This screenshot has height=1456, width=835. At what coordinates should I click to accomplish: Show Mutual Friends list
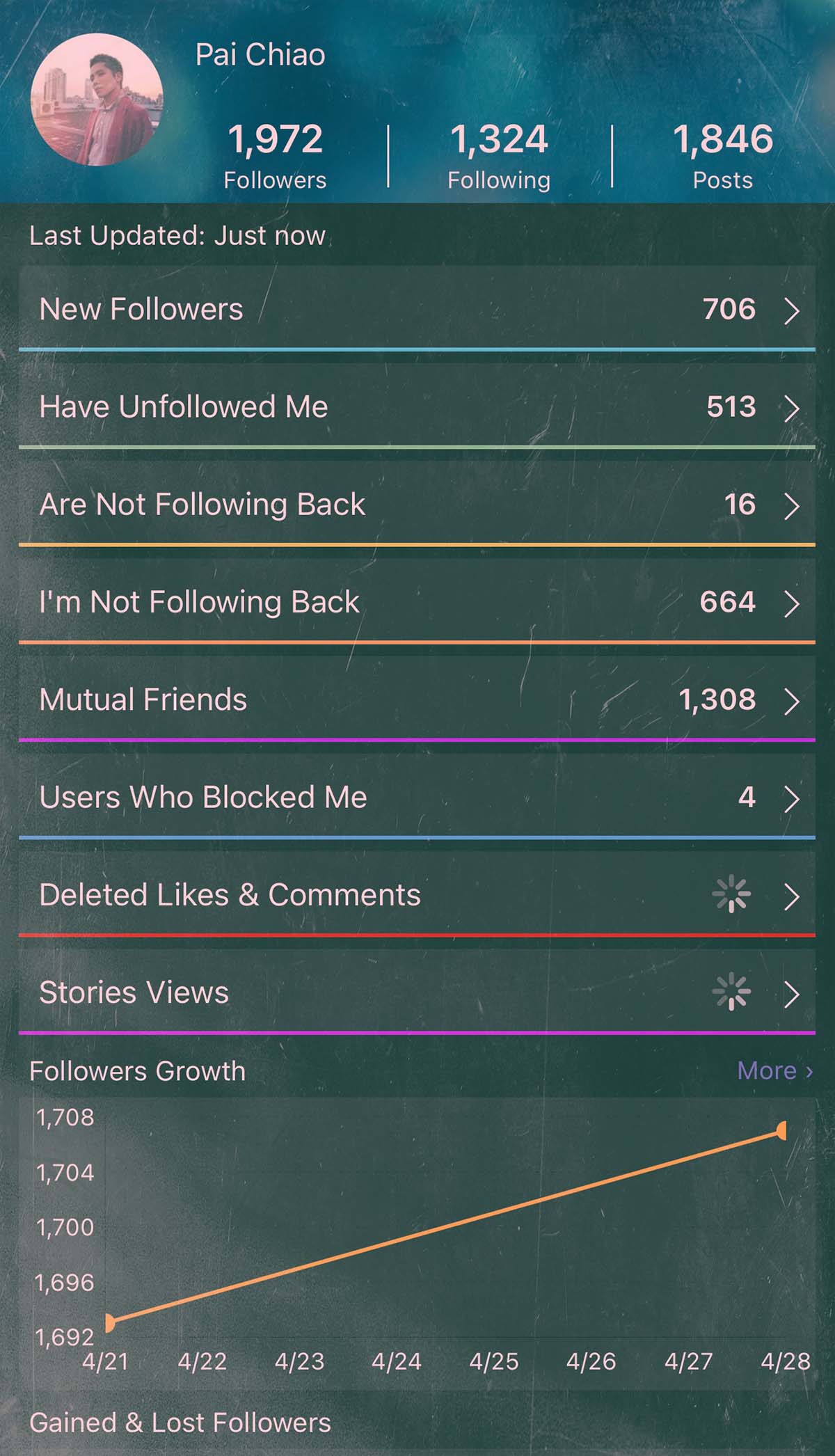pyautogui.click(x=417, y=699)
